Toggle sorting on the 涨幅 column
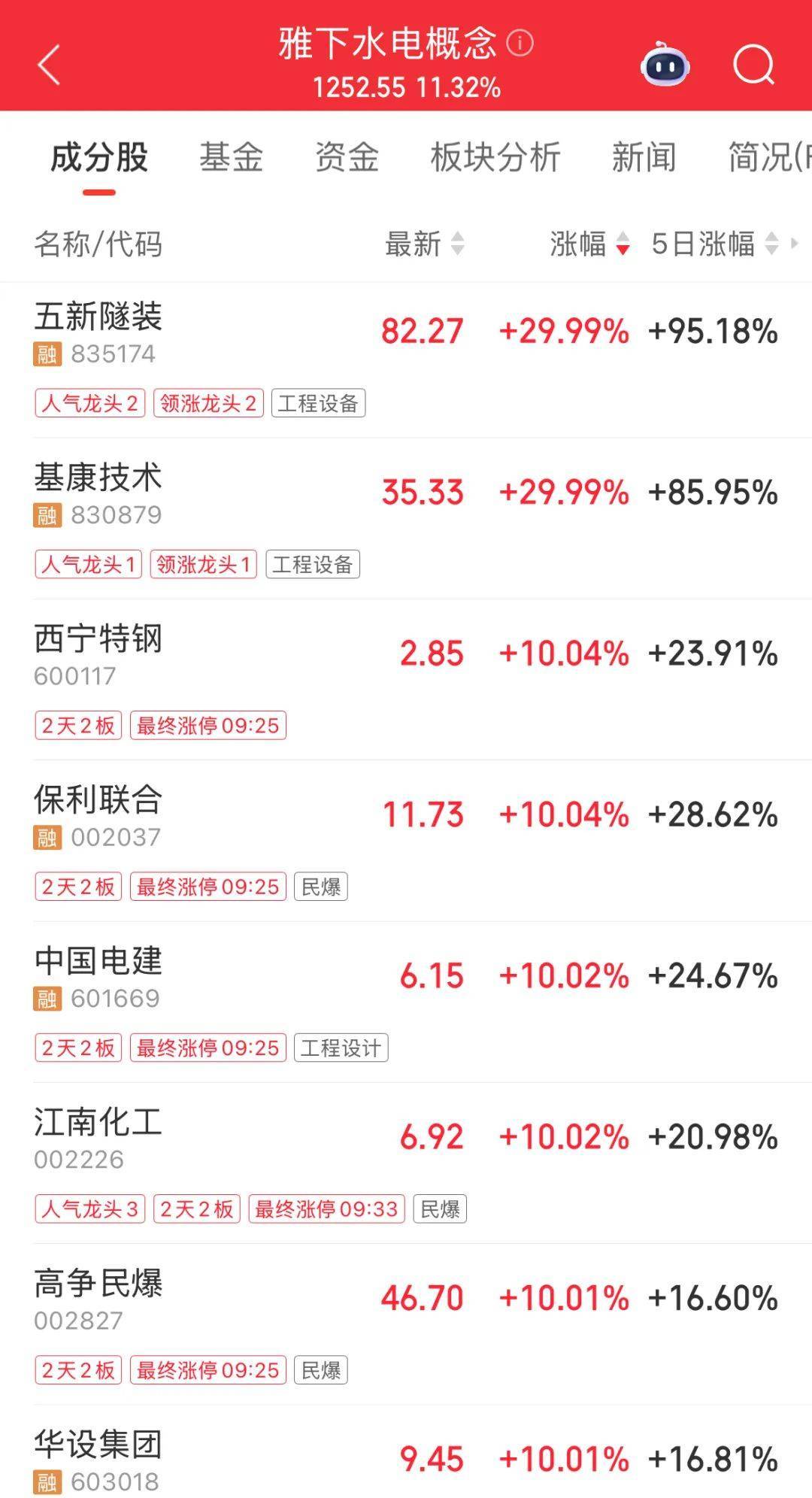The height and width of the screenshot is (1498, 812). (x=575, y=244)
